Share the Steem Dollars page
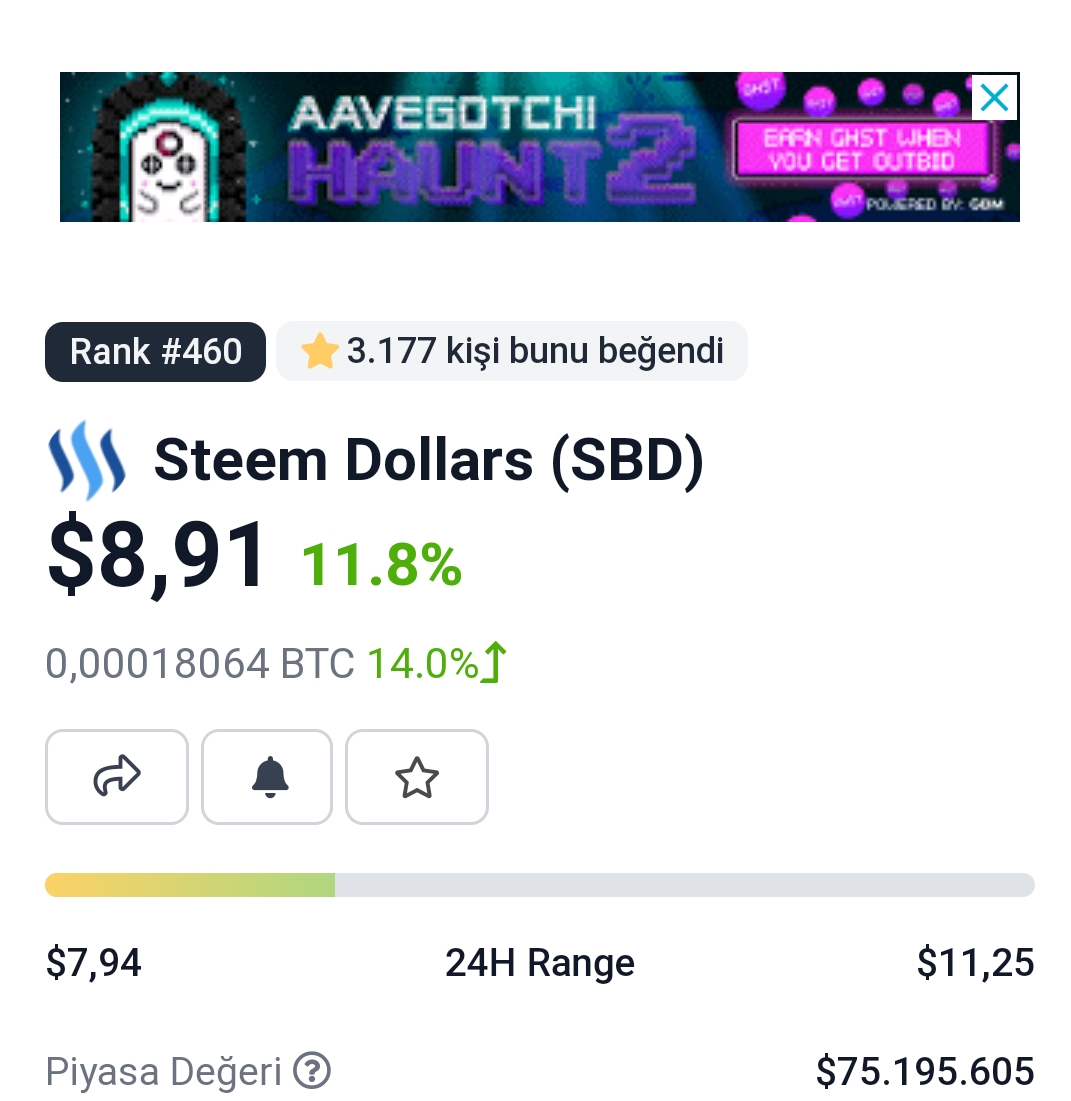The image size is (1071, 1101). click(117, 777)
